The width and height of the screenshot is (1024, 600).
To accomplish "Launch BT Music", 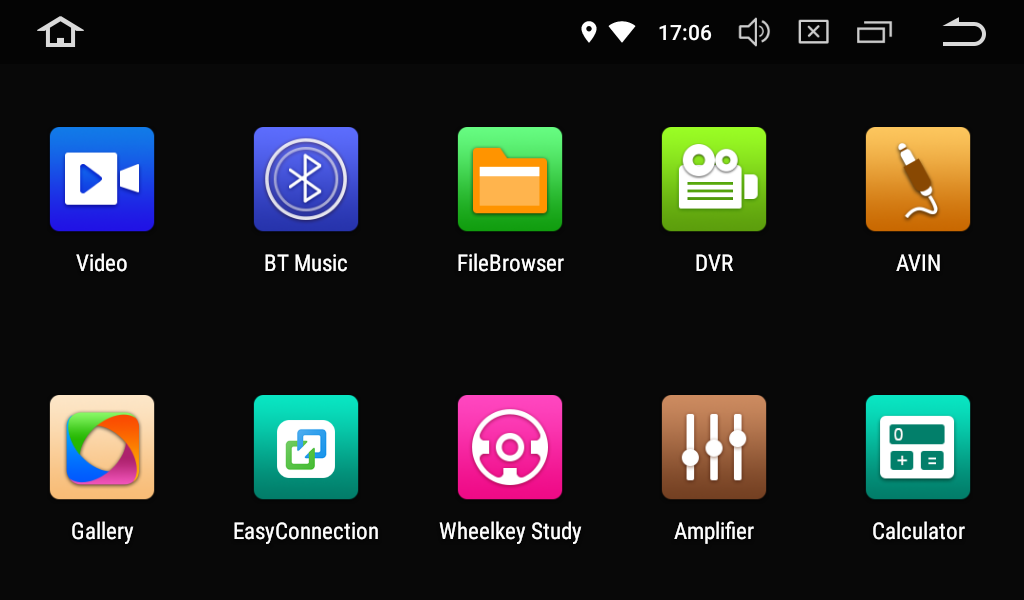I will tap(306, 179).
